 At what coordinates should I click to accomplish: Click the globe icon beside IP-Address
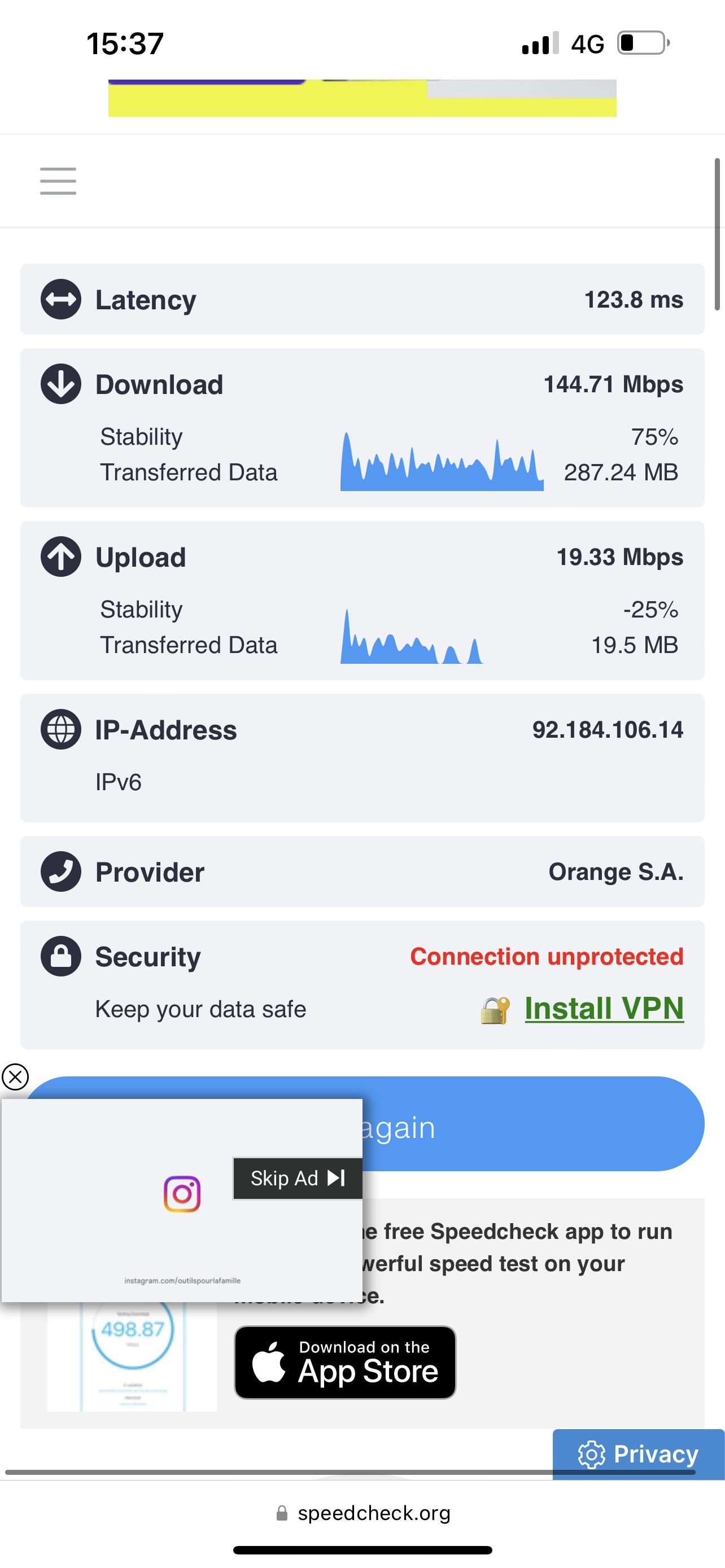coord(61,730)
